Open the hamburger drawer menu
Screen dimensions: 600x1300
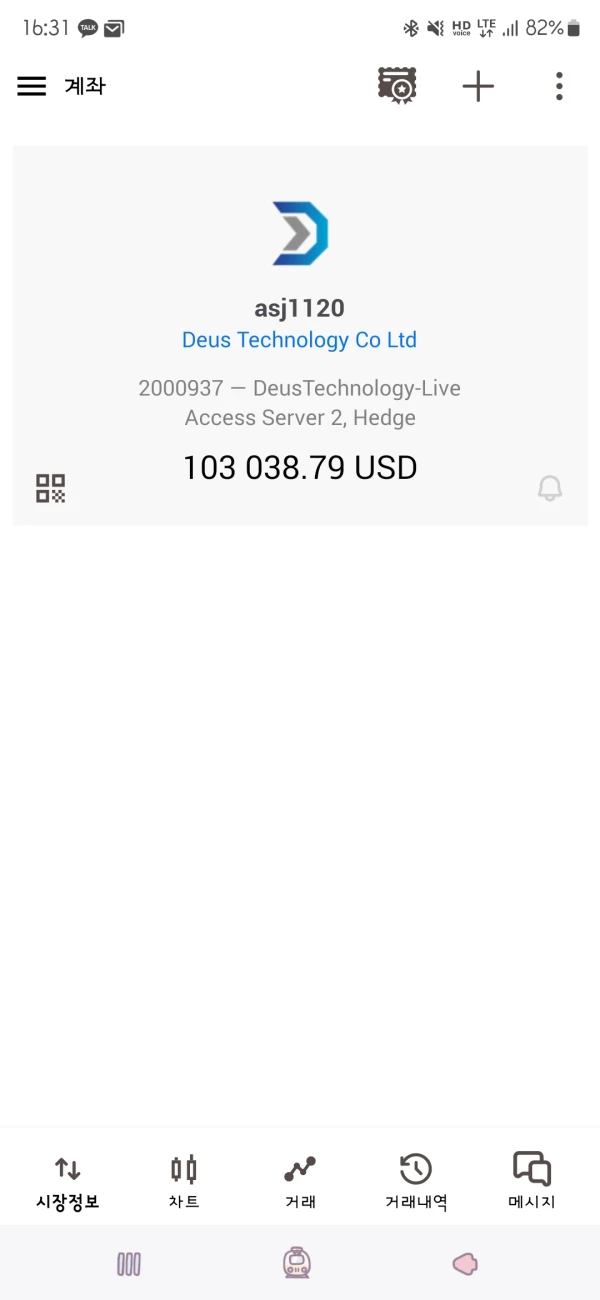tap(32, 87)
